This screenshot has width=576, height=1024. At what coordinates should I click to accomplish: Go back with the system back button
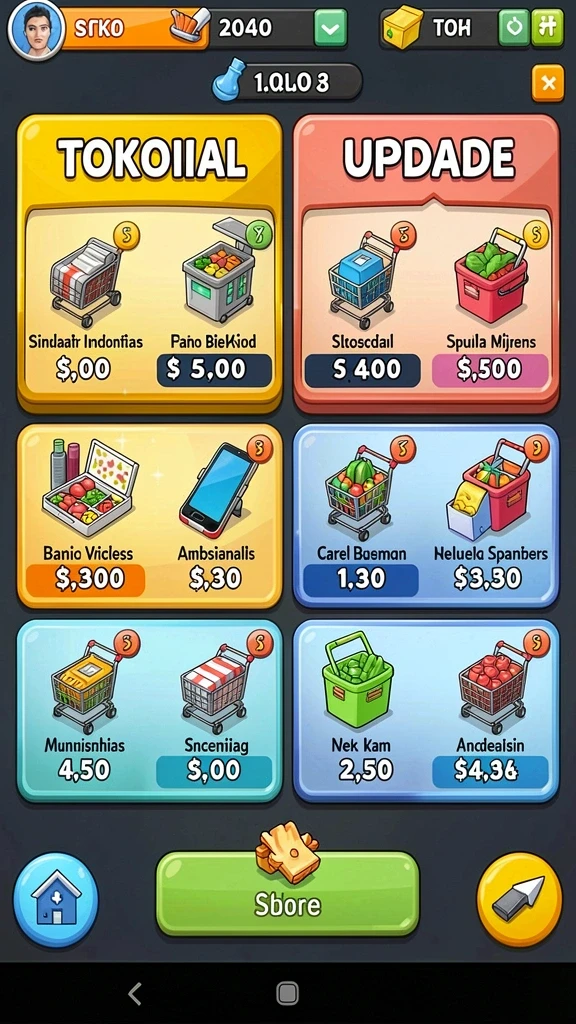[135, 993]
